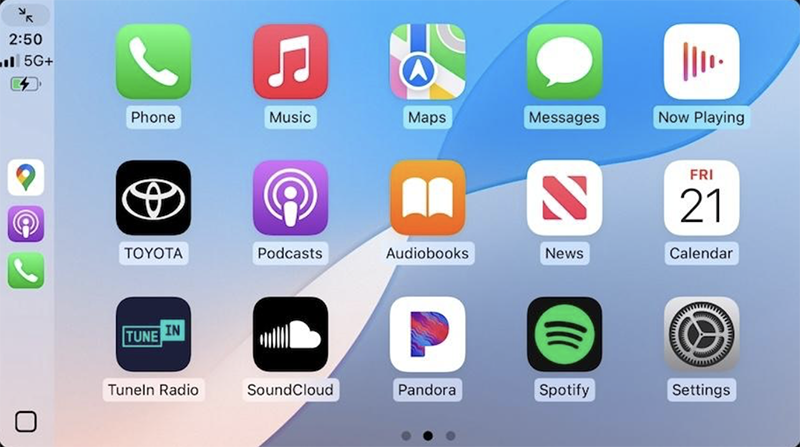The image size is (800, 447).
Task: Tap the Phone shortcut in the sidebar
Action: [x=26, y=271]
